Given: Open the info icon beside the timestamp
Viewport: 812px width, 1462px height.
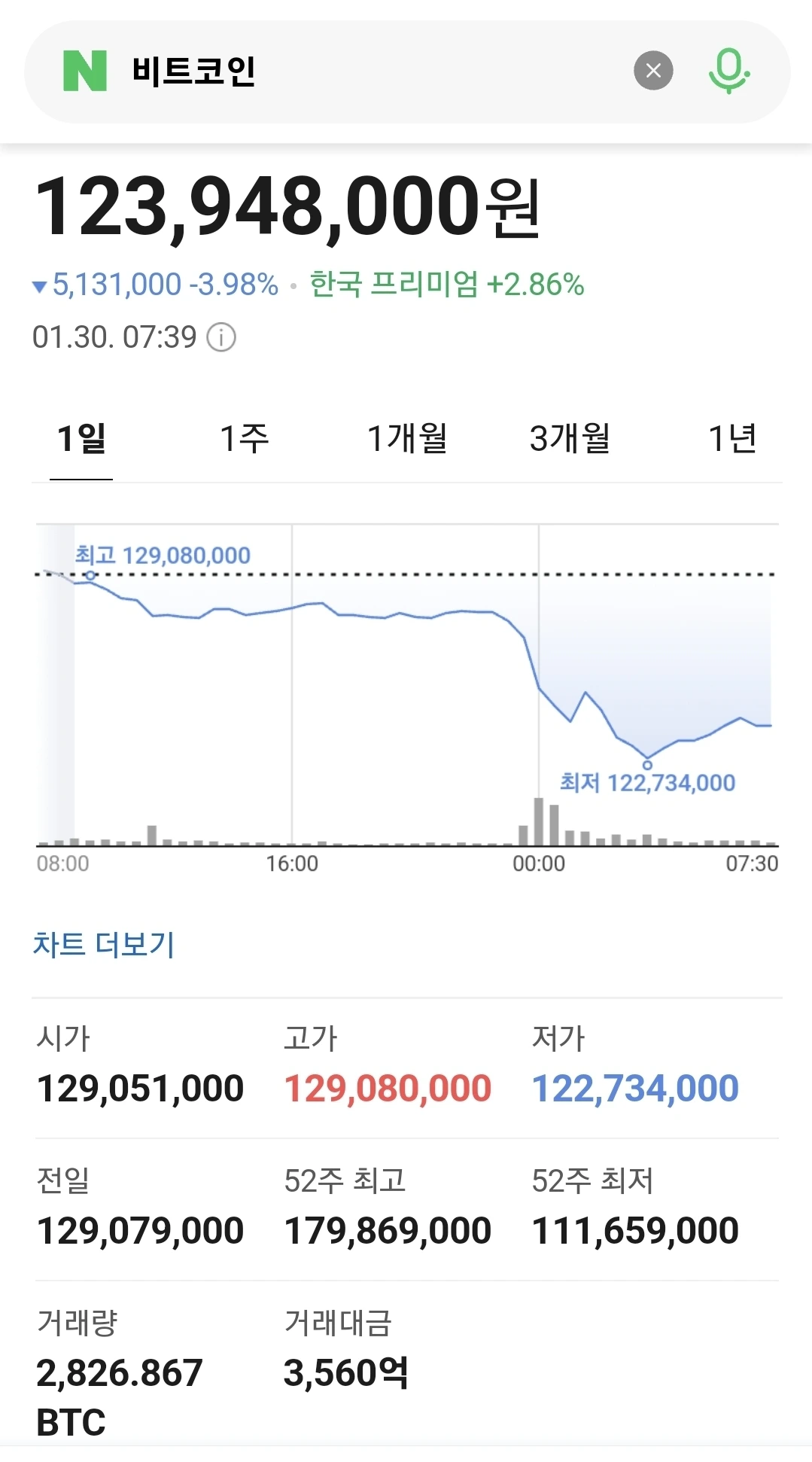Looking at the screenshot, I should (221, 337).
